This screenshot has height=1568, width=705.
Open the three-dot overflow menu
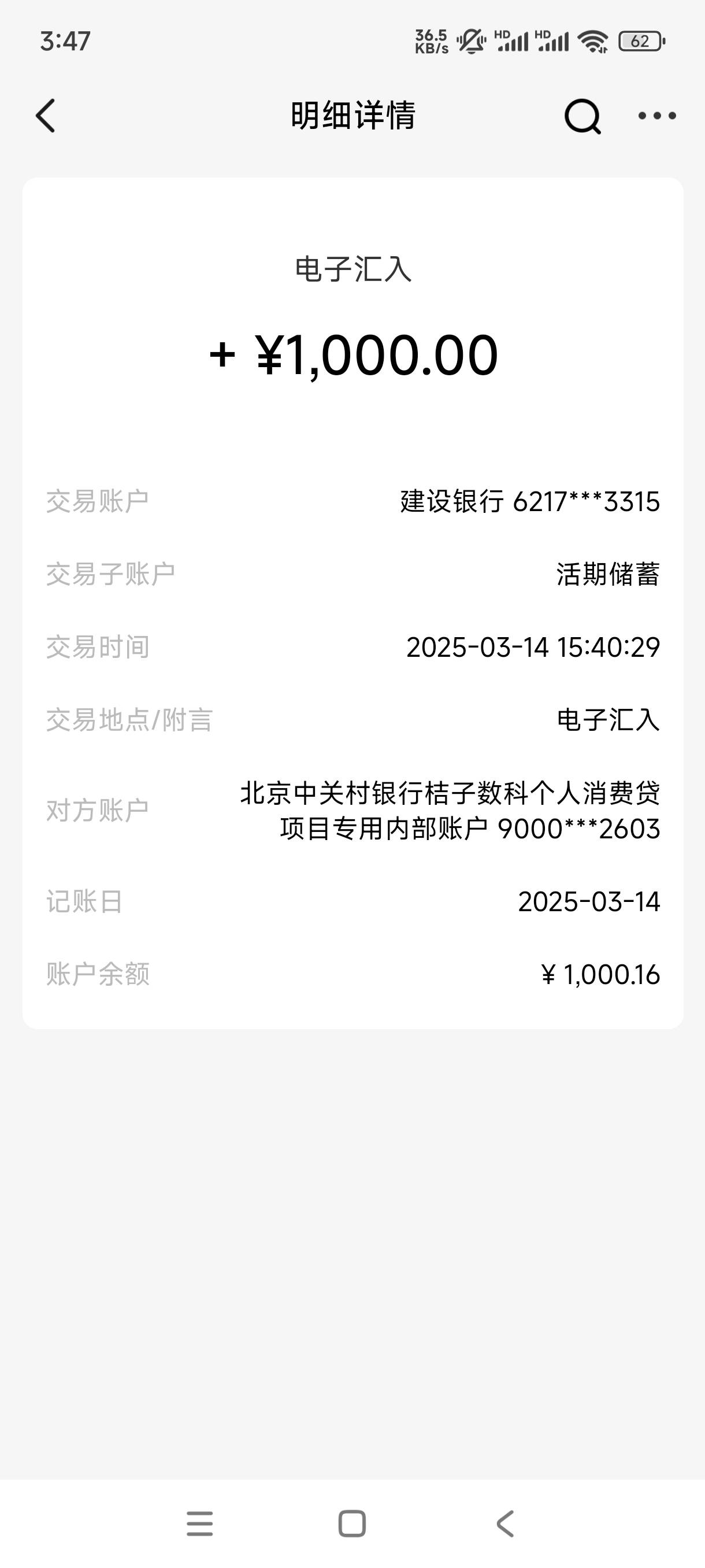pos(657,116)
